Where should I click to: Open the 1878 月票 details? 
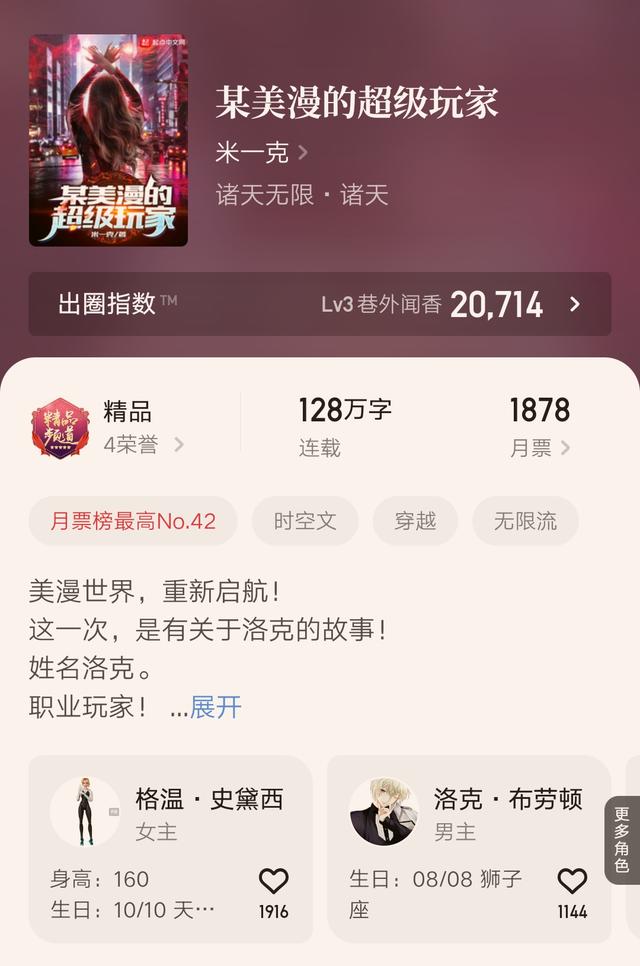(539, 427)
